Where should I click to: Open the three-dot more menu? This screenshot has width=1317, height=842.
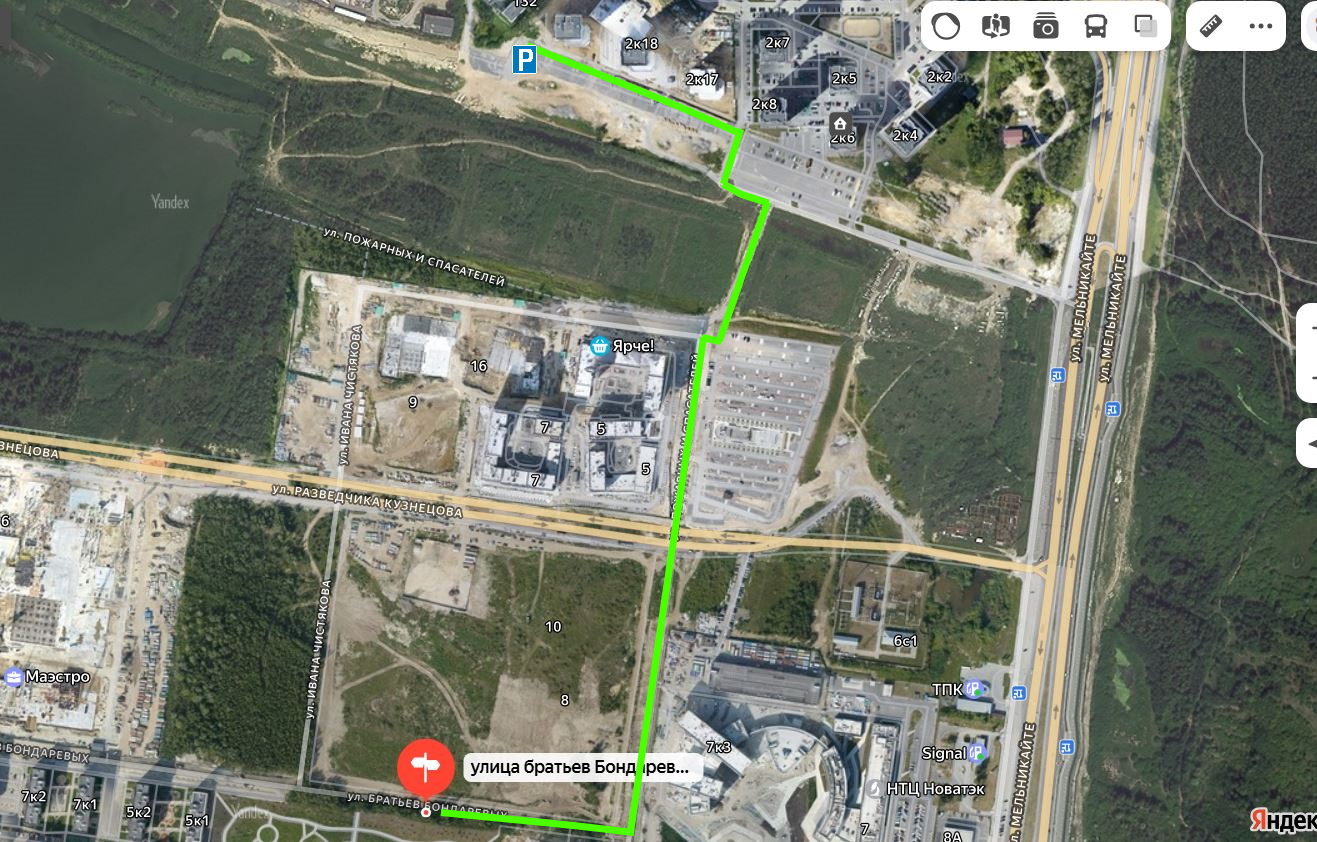[x=1260, y=26]
